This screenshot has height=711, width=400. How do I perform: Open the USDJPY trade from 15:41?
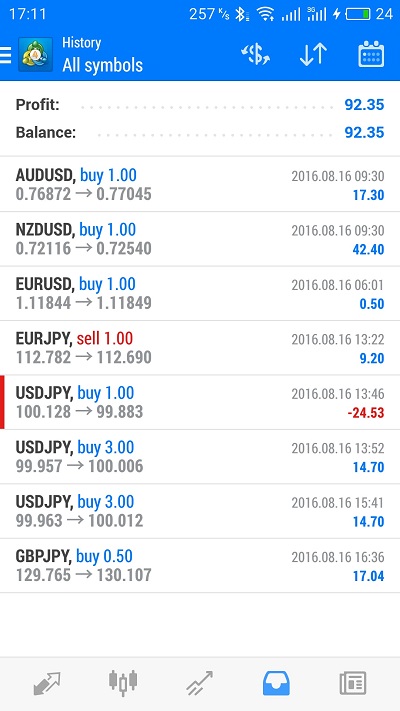click(x=200, y=511)
